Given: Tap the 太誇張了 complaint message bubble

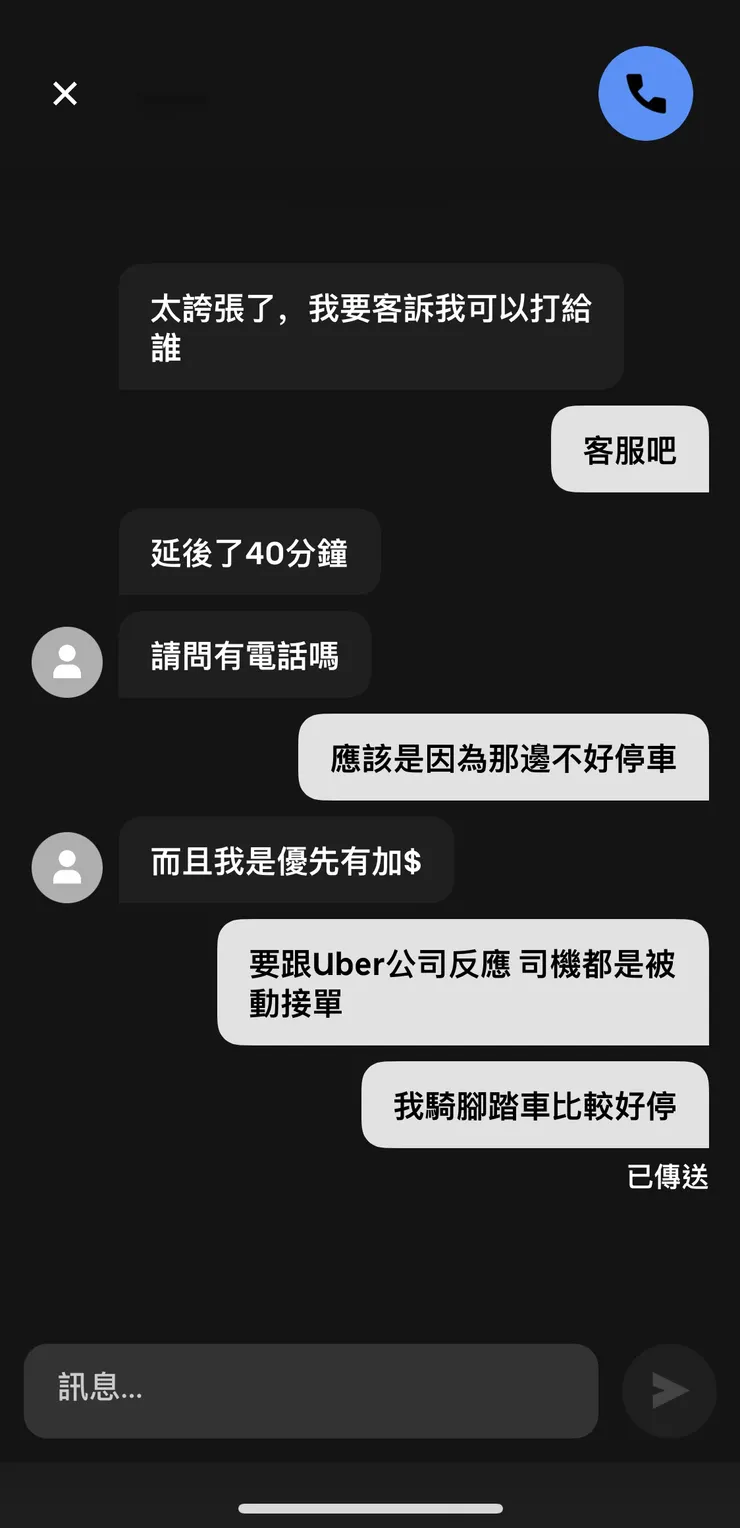Looking at the screenshot, I should click(370, 327).
